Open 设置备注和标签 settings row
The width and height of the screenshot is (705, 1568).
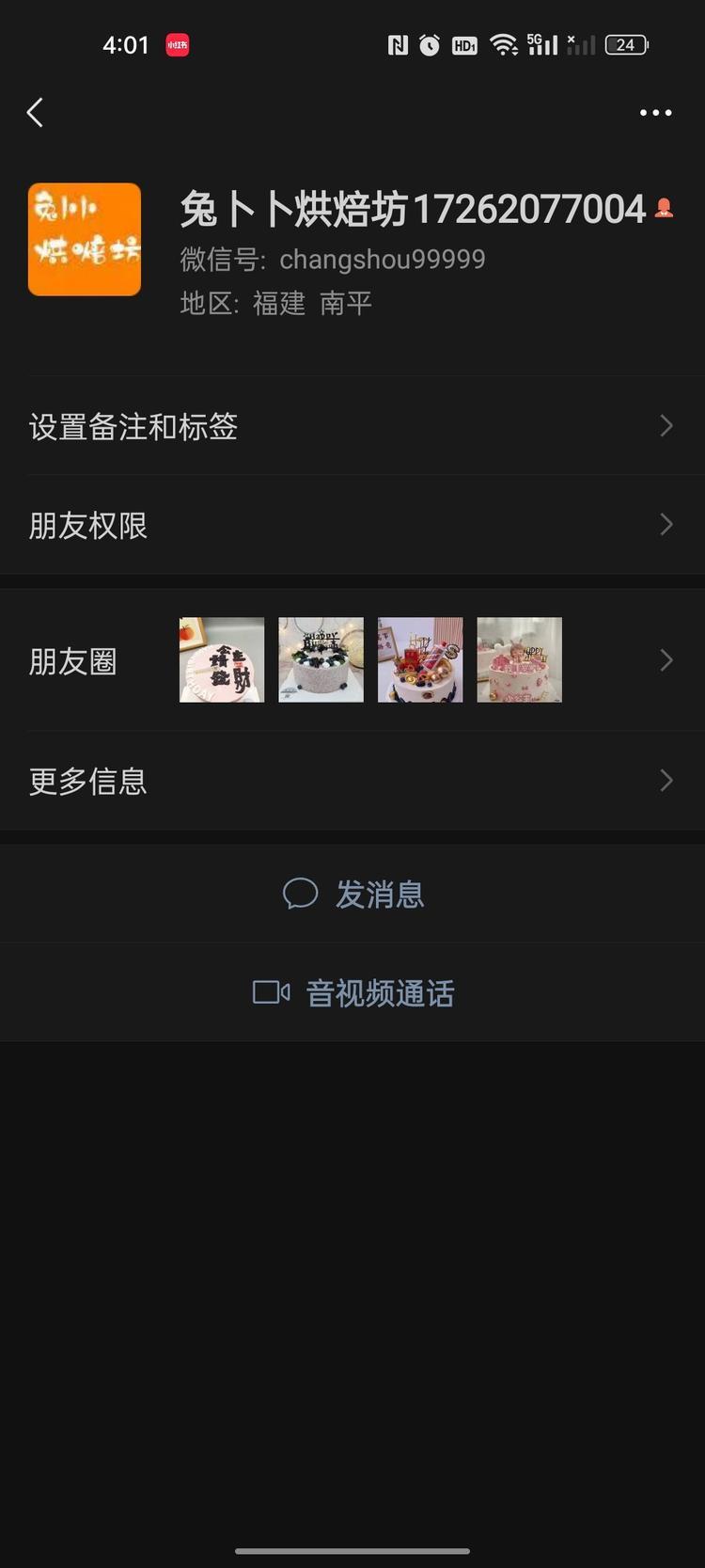tap(352, 426)
